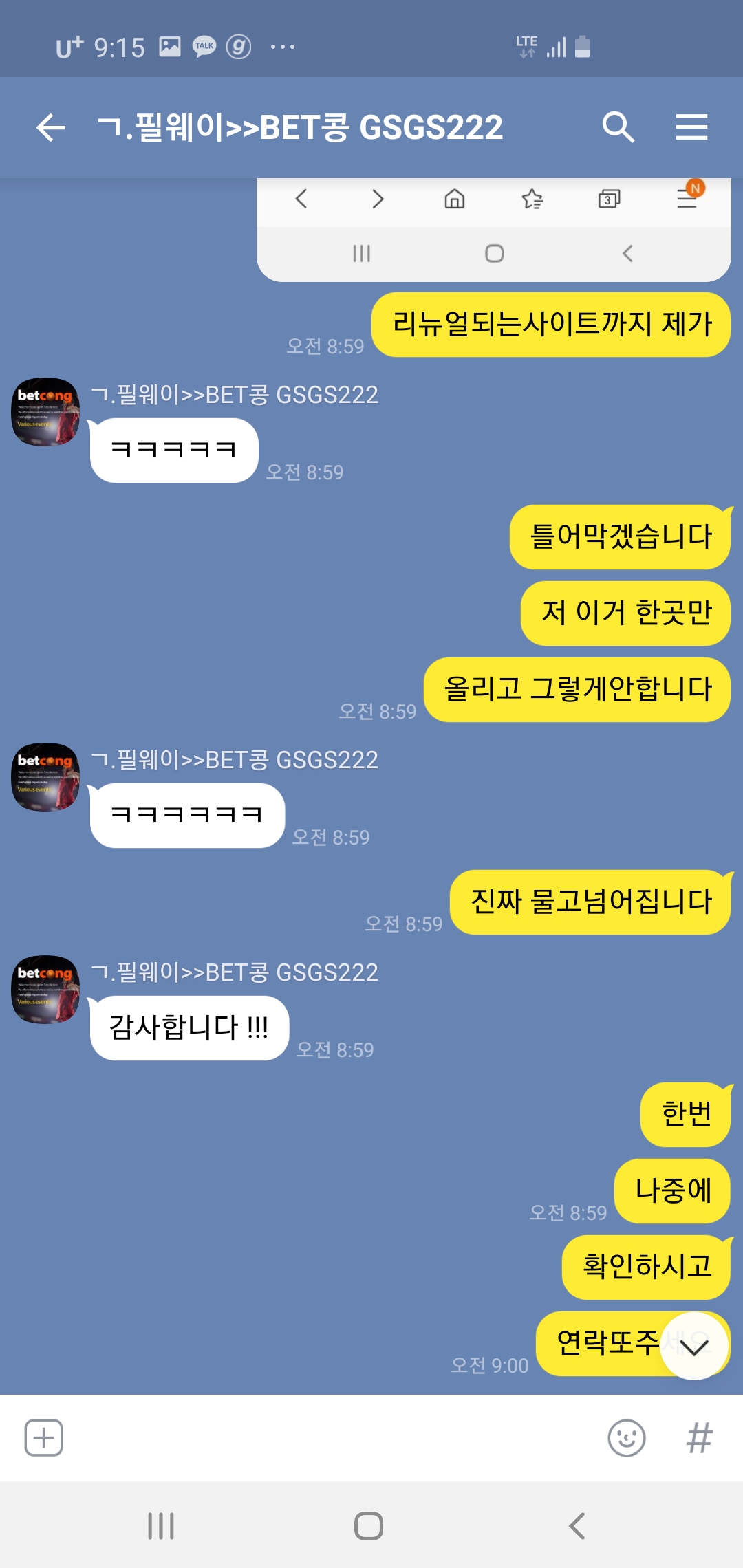Search within this chat
The image size is (743, 1568).
(618, 128)
